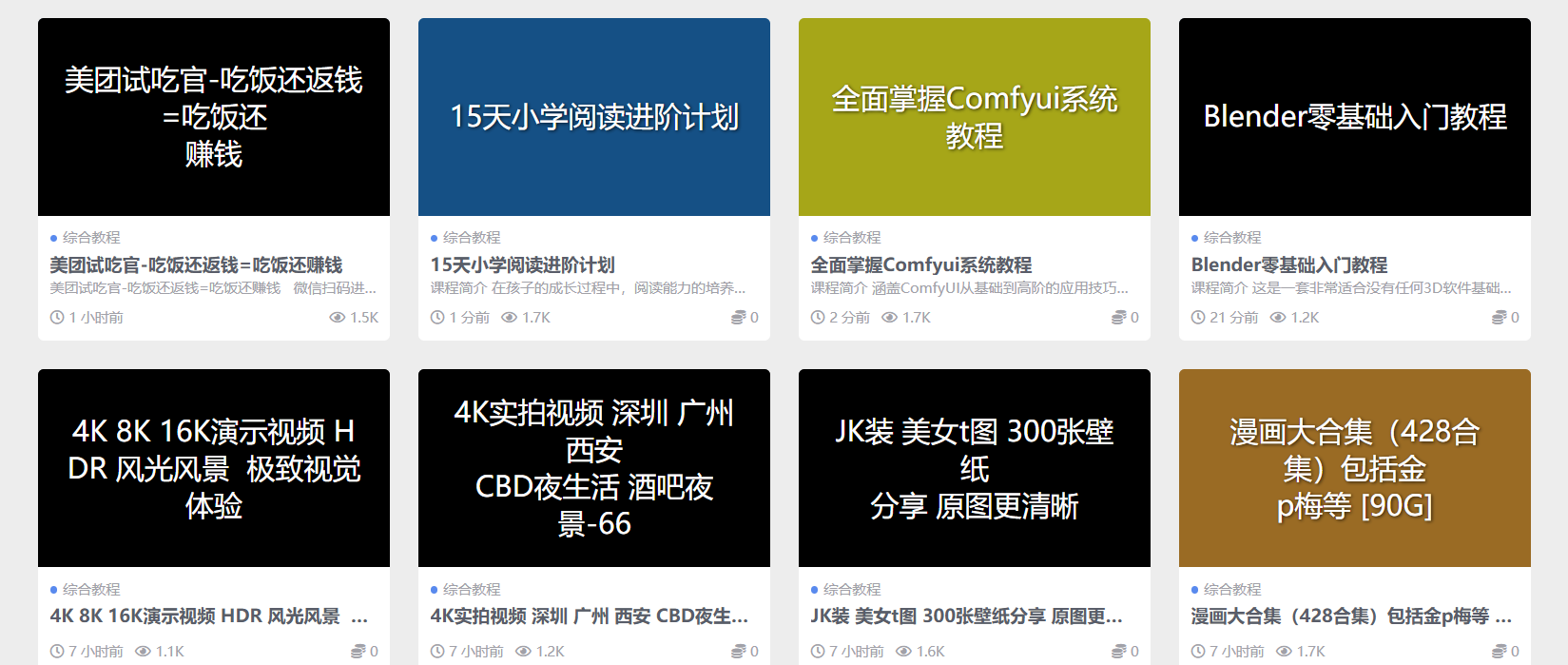Open JK装 美女t图 300张壁纸 card
Image resolution: width=1568 pixels, height=665 pixels.
(x=975, y=468)
